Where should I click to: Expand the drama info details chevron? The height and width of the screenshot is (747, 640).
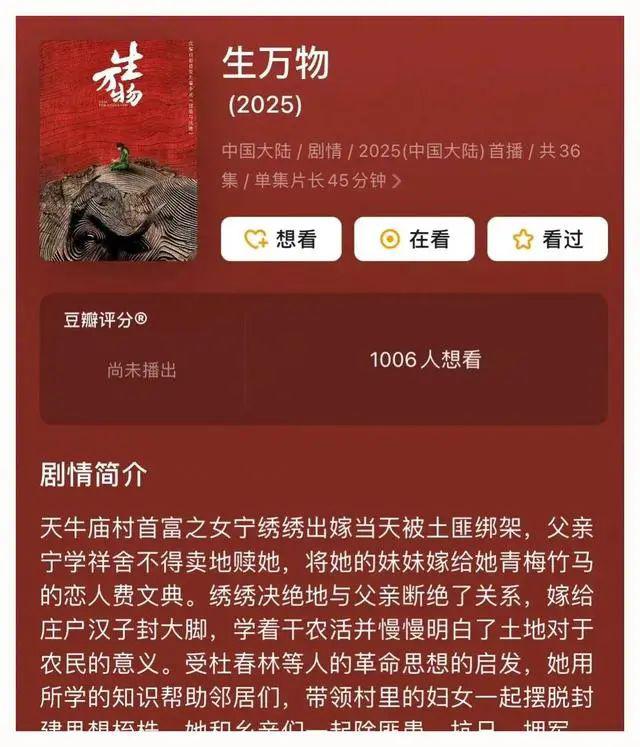coord(396,181)
